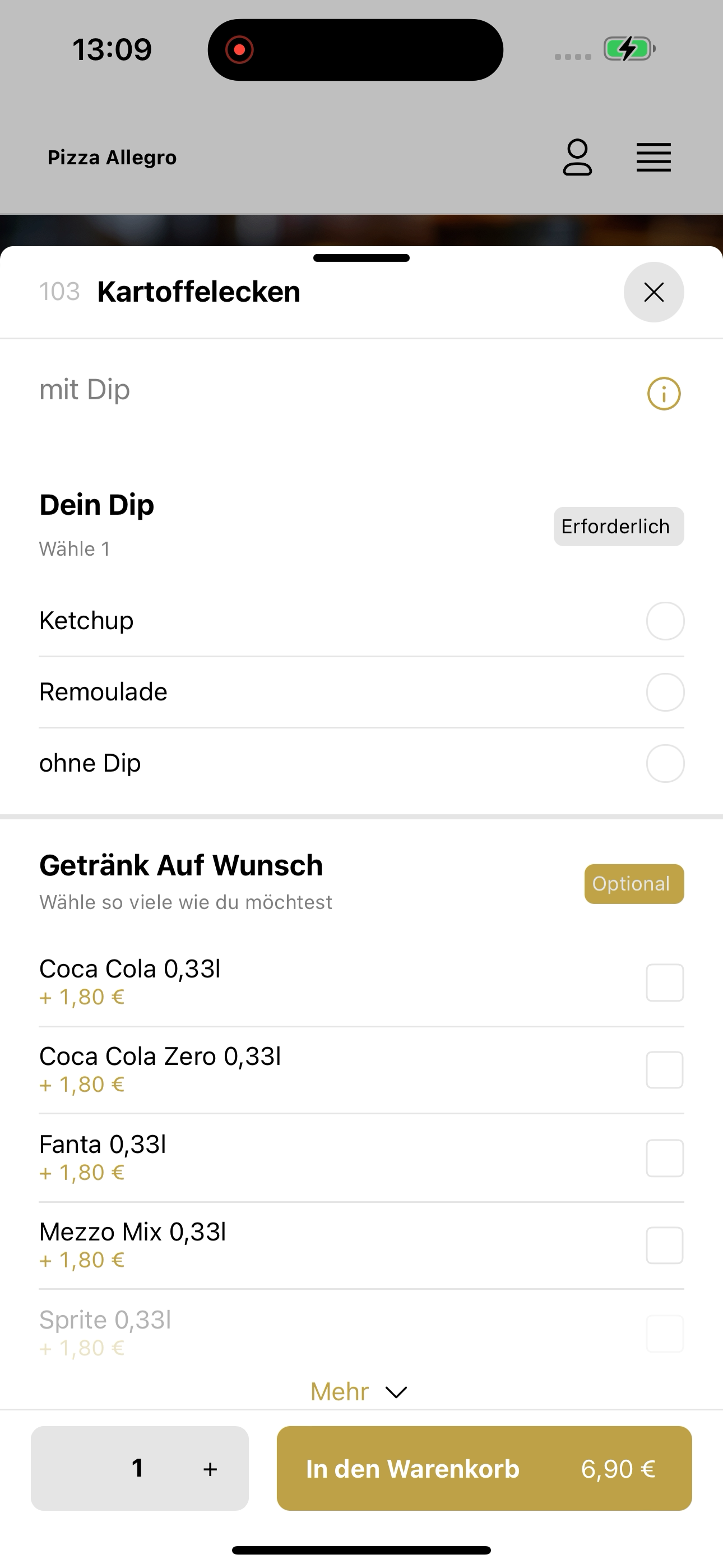Tick the Fanta 0,33l checkbox

[665, 1157]
